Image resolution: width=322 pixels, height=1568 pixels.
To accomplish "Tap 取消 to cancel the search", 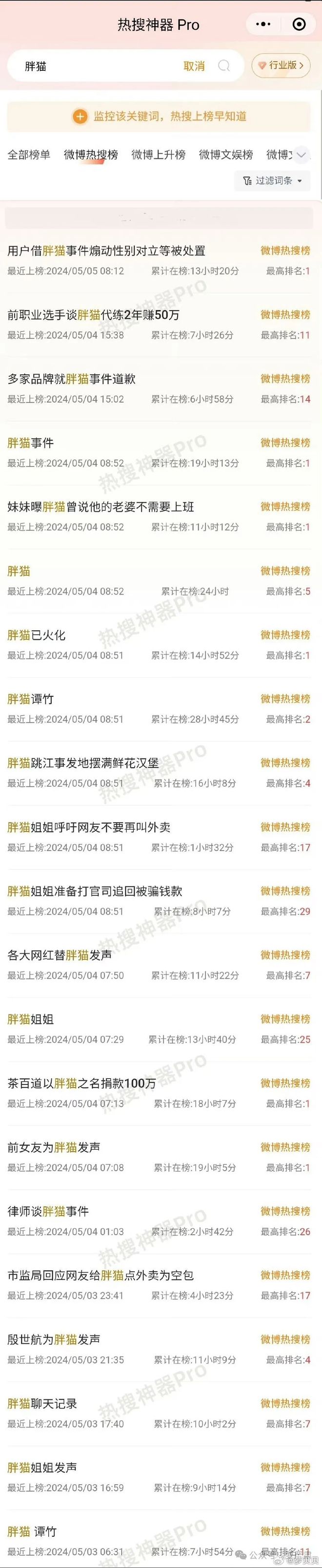I will pos(194,66).
